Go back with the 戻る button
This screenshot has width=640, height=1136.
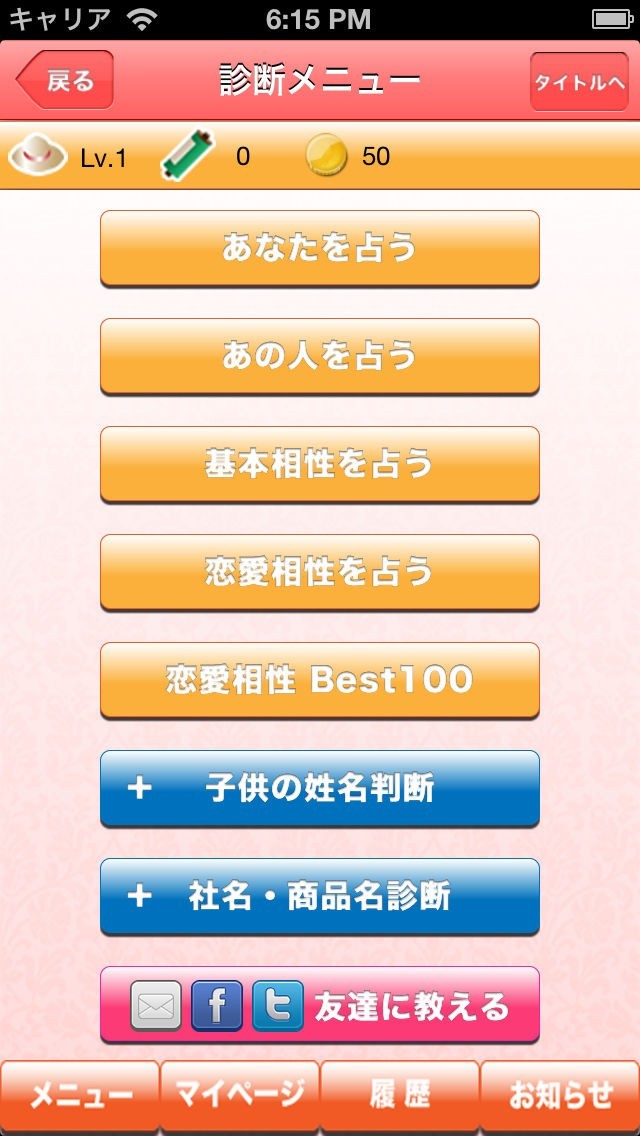click(x=66, y=81)
